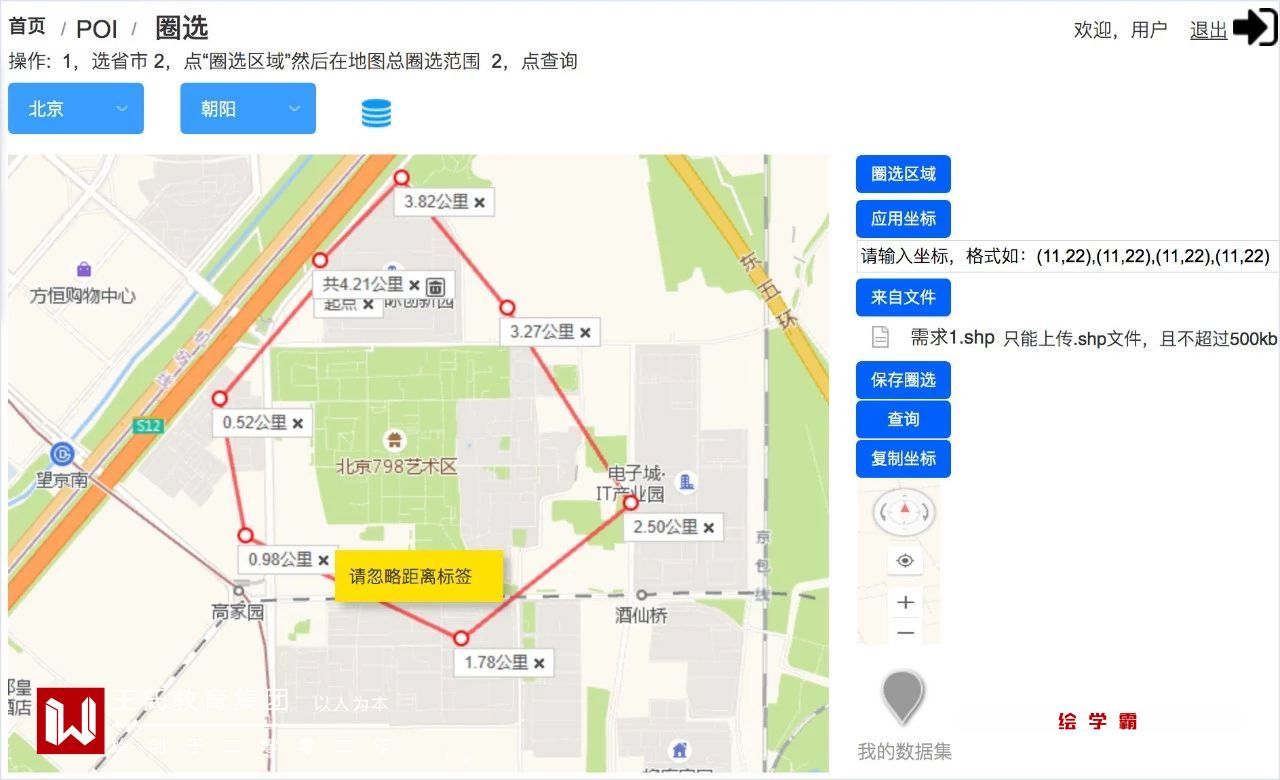Image resolution: width=1280 pixels, height=780 pixels.
Task: Tap the 应用坐标 button
Action: 903,219
